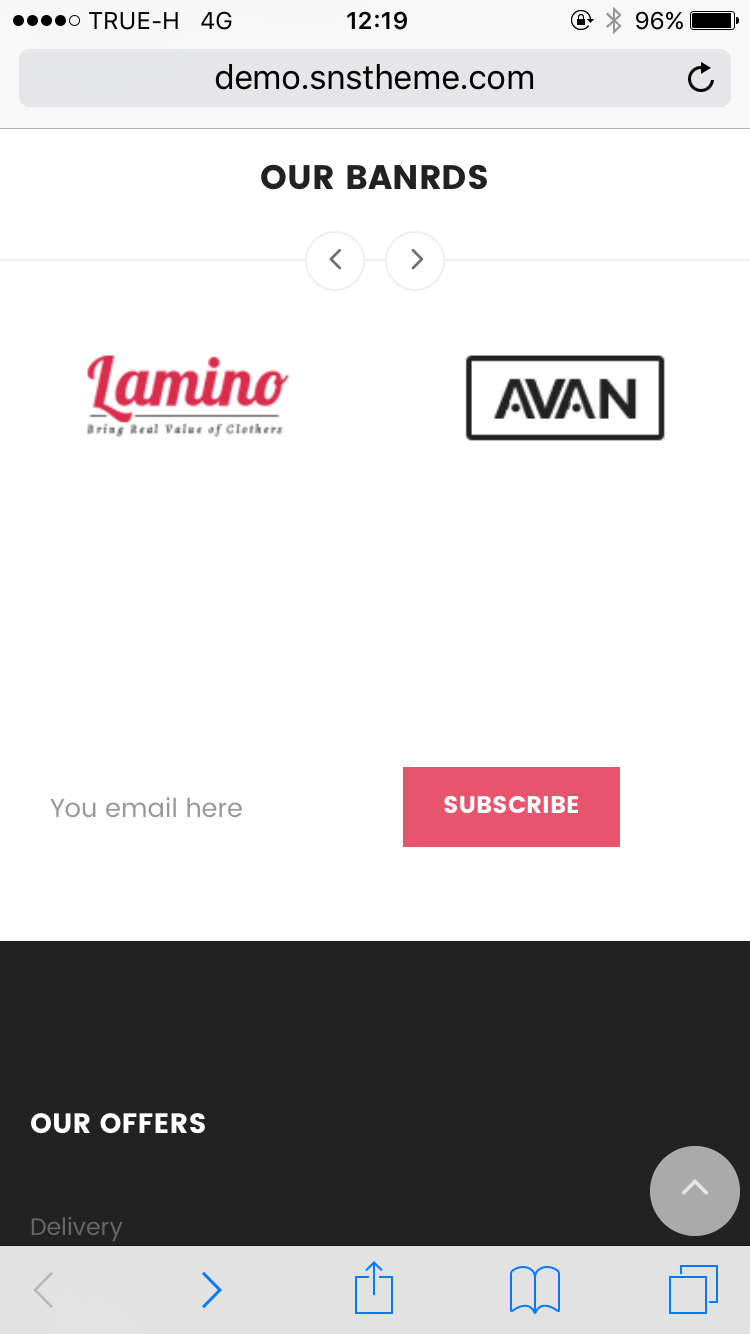Open Safari bookmarks
Screen dimensions: 750x1334
click(x=535, y=1290)
